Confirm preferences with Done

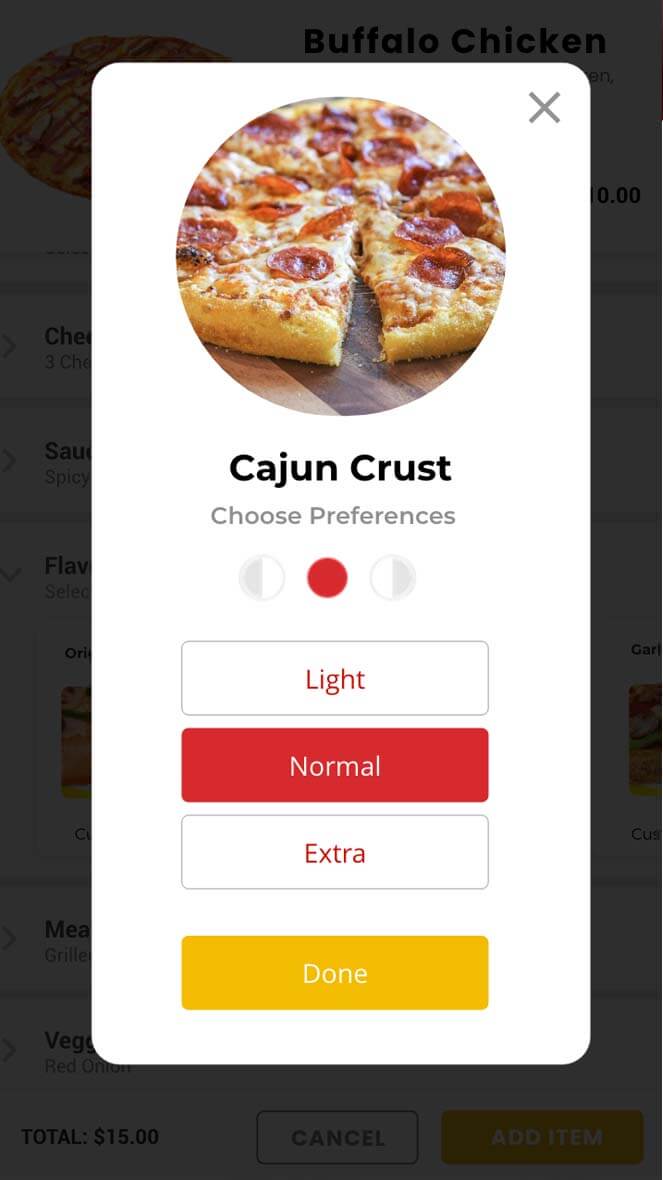335,972
